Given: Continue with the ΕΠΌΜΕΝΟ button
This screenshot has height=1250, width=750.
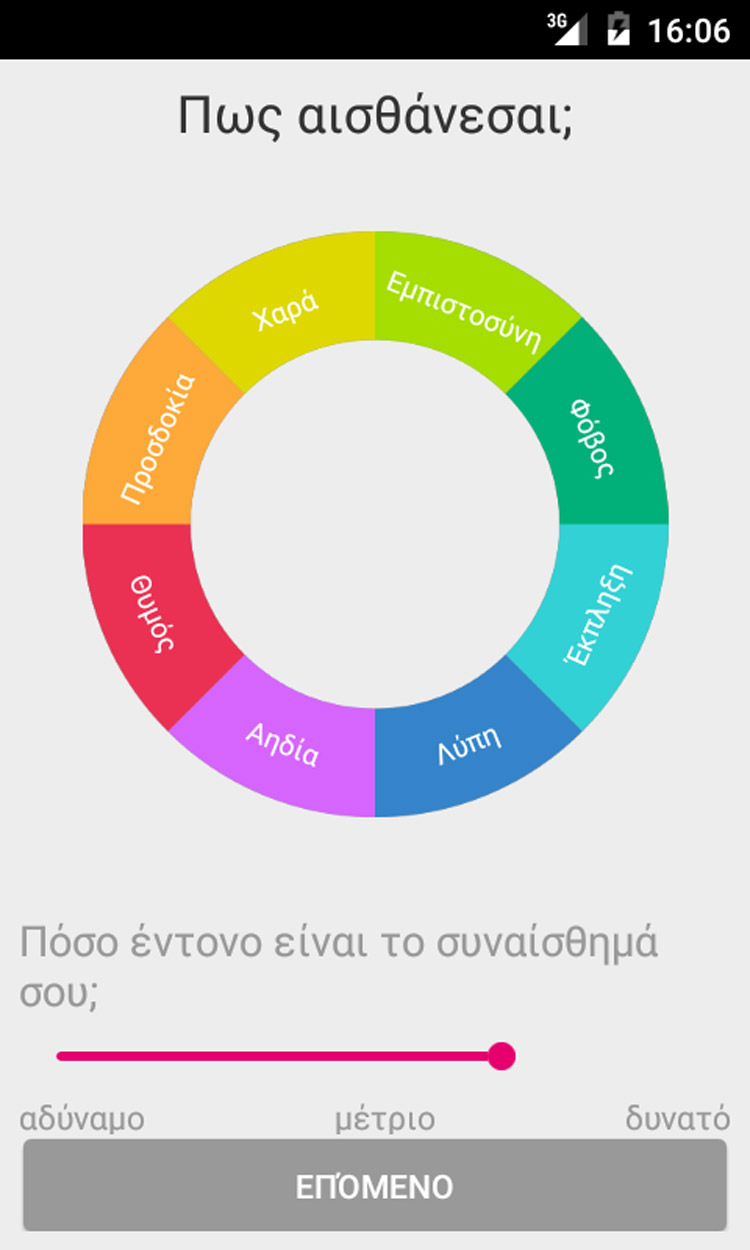Looking at the screenshot, I should 375,1186.
